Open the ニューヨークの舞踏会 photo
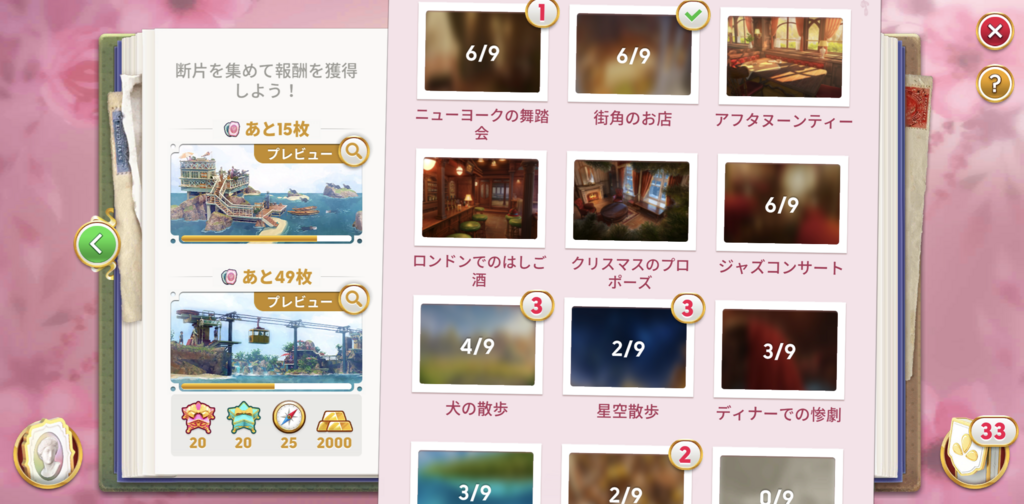The image size is (1024, 504). (x=482, y=54)
